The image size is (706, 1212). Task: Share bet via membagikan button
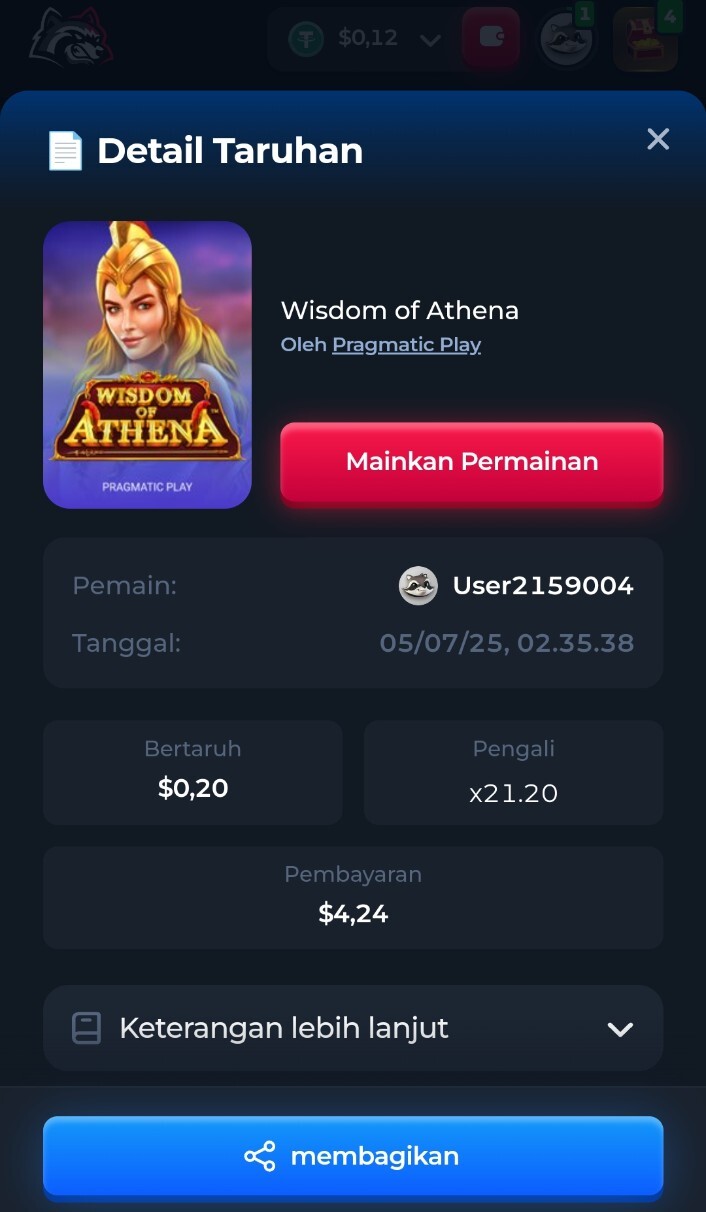point(352,1156)
